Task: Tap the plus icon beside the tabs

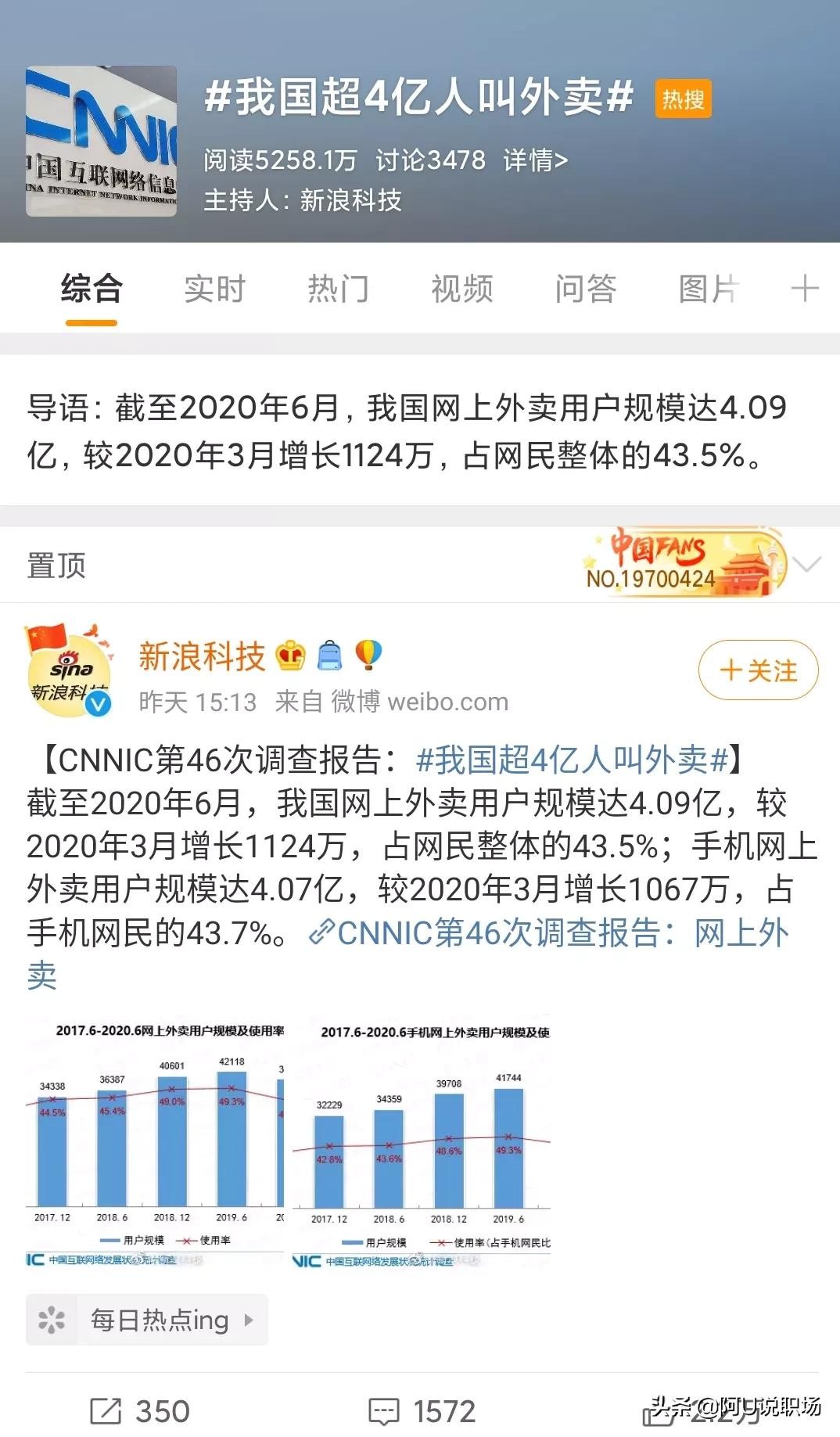Action: (804, 289)
